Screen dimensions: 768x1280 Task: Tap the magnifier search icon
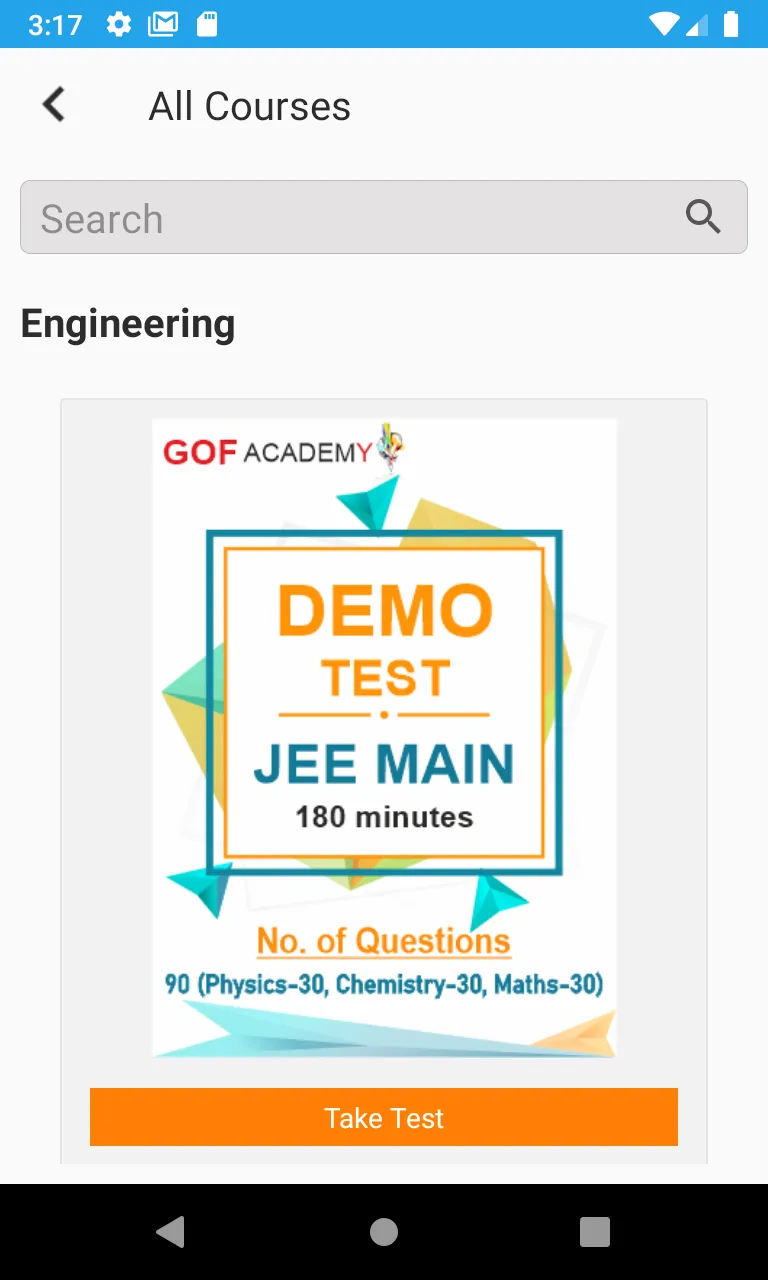[x=703, y=216]
